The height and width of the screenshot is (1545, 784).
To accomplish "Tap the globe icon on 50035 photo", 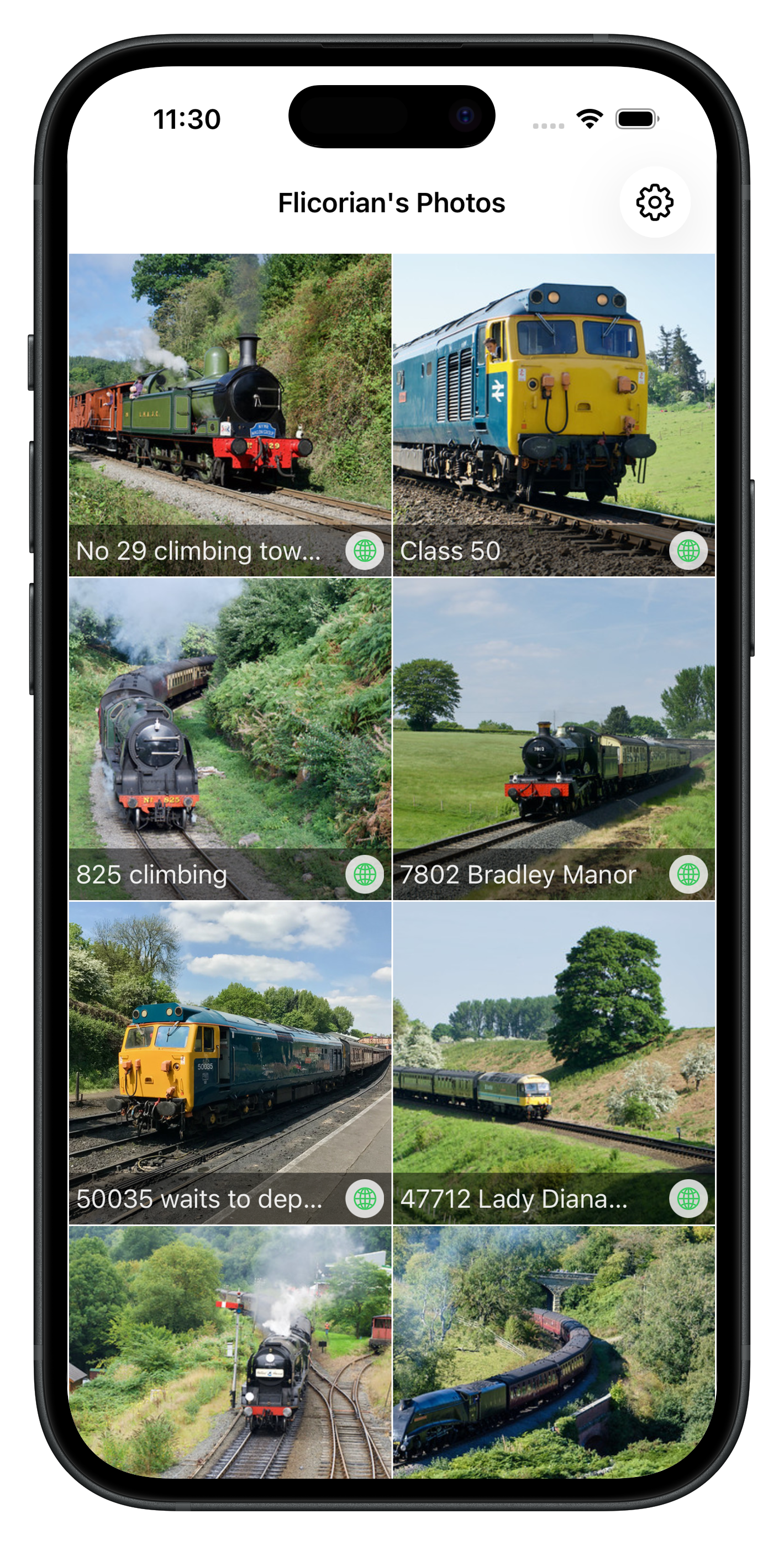I will (x=365, y=1199).
